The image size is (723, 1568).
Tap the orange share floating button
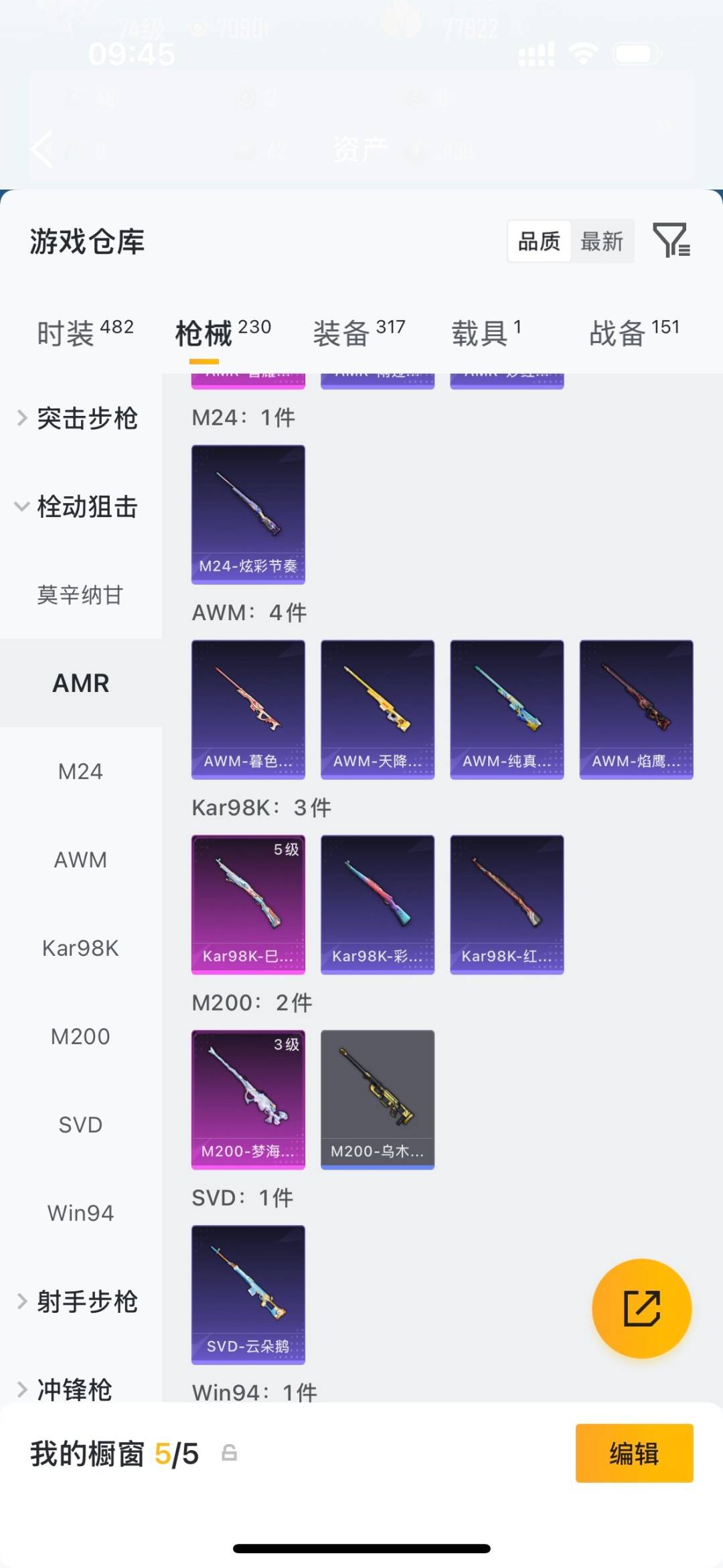click(641, 1307)
